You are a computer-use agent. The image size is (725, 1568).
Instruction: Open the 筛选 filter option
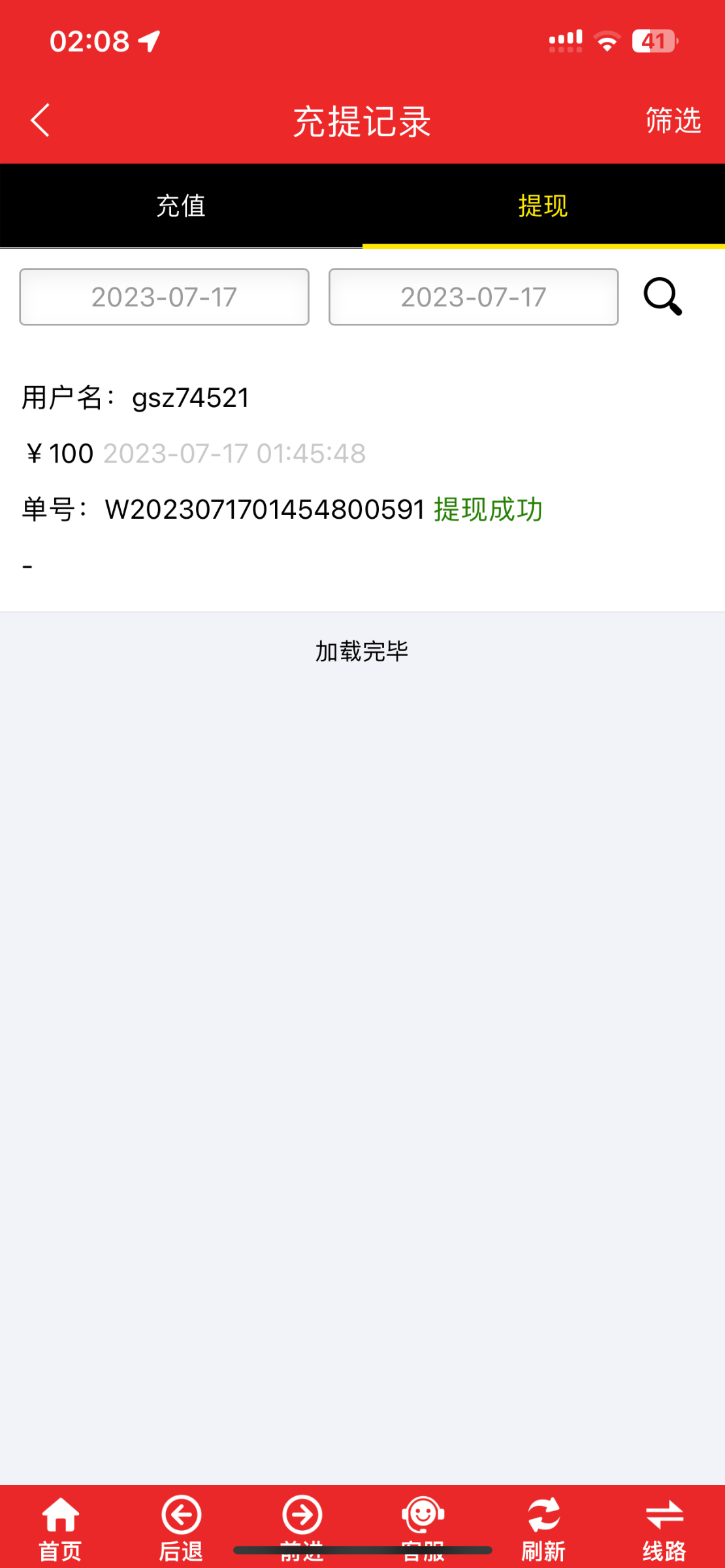click(x=673, y=120)
